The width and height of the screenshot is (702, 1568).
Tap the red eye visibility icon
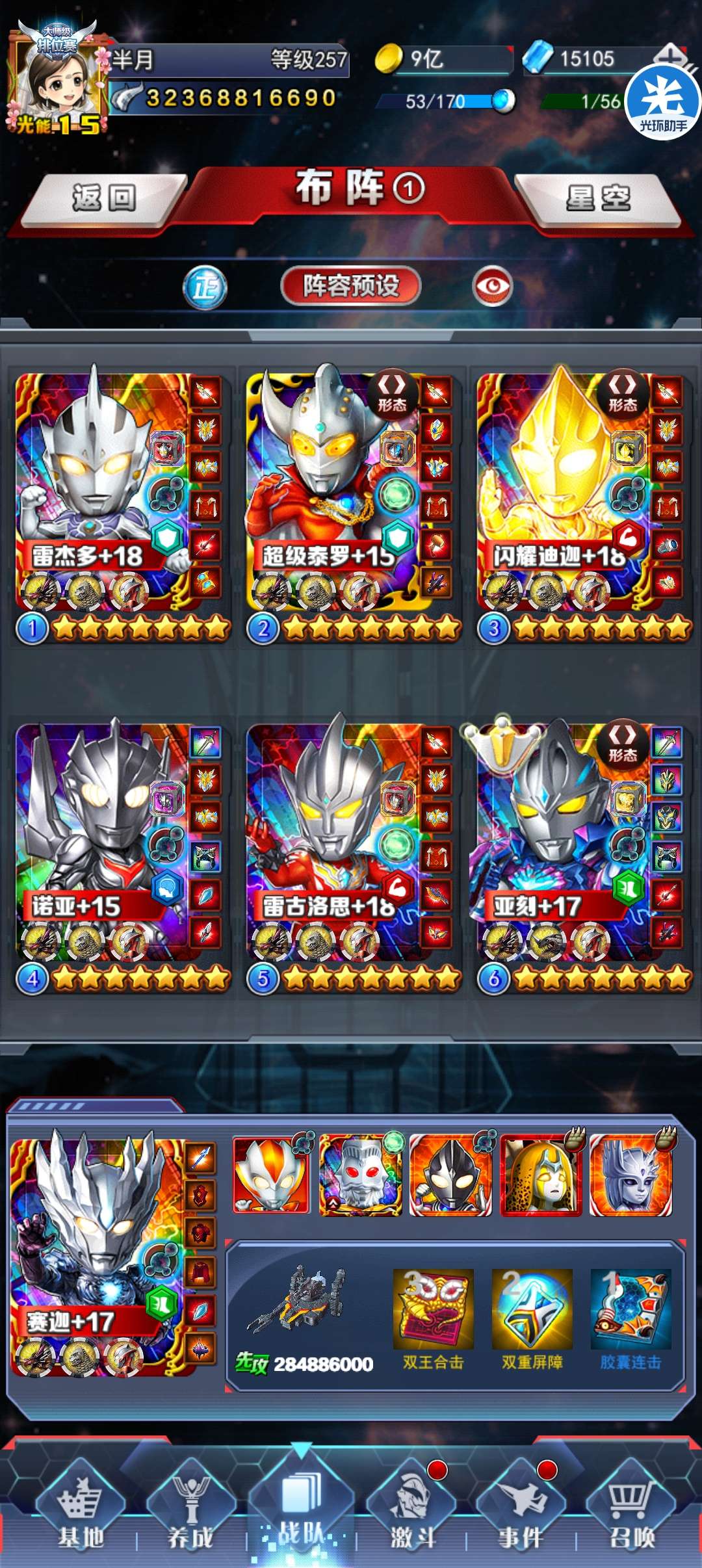pyautogui.click(x=492, y=286)
